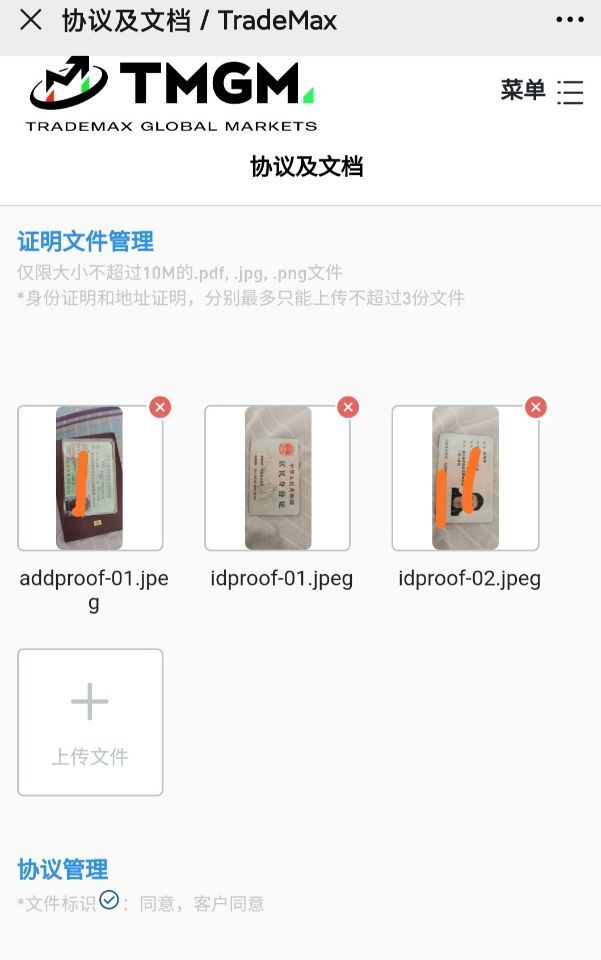The width and height of the screenshot is (601, 960).
Task: View the idproof-01.jpeg thumbnail
Action: click(x=278, y=478)
